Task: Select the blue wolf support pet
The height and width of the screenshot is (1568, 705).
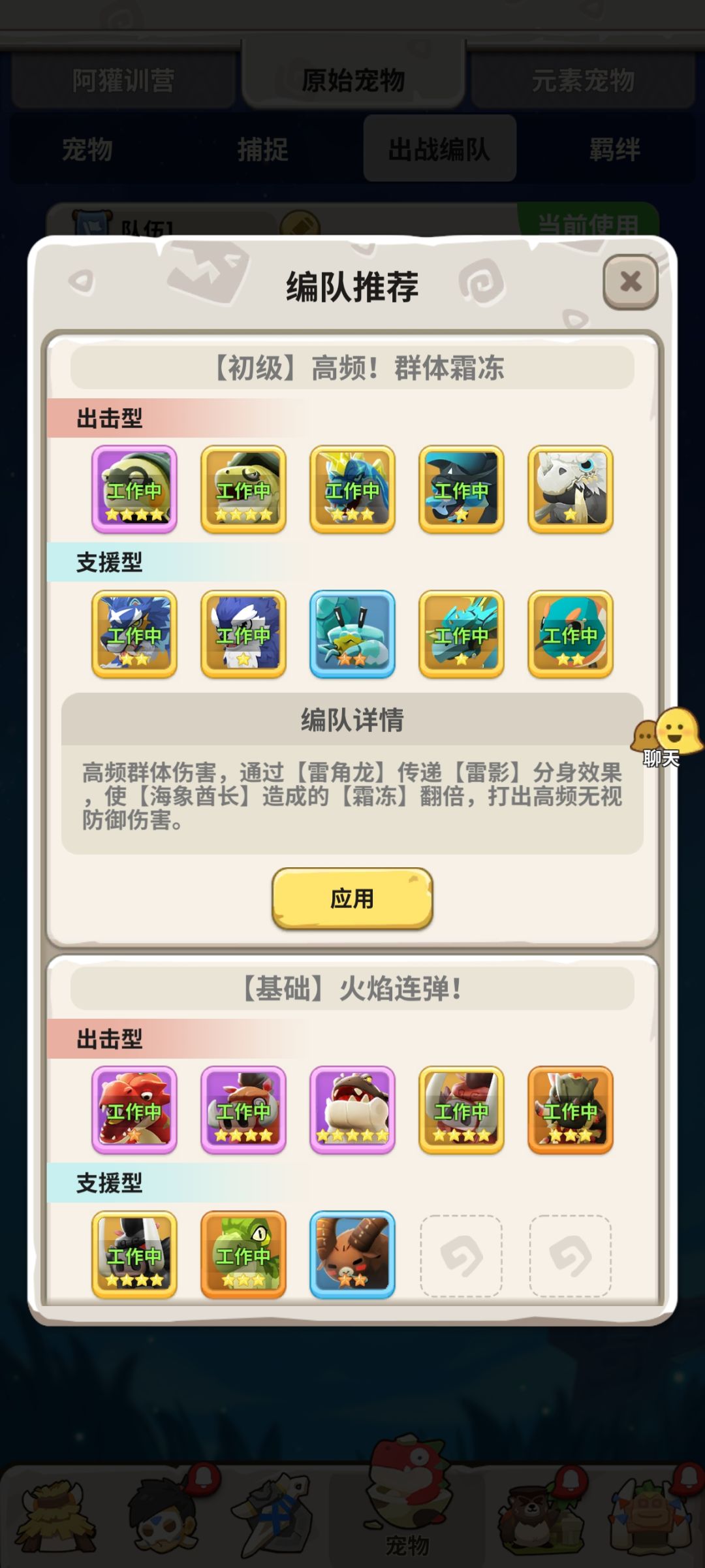Action: (134, 632)
